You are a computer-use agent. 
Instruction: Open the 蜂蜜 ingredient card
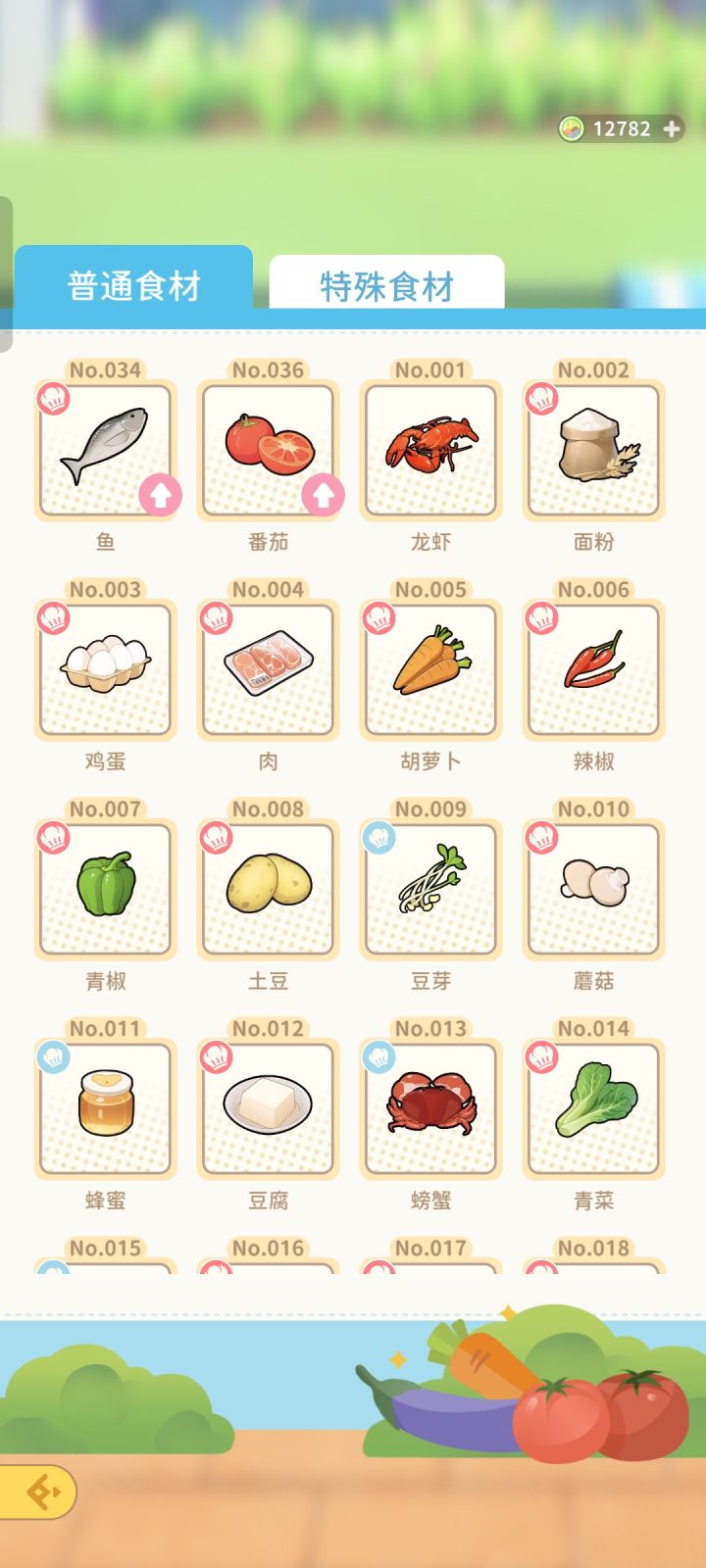coord(105,1108)
